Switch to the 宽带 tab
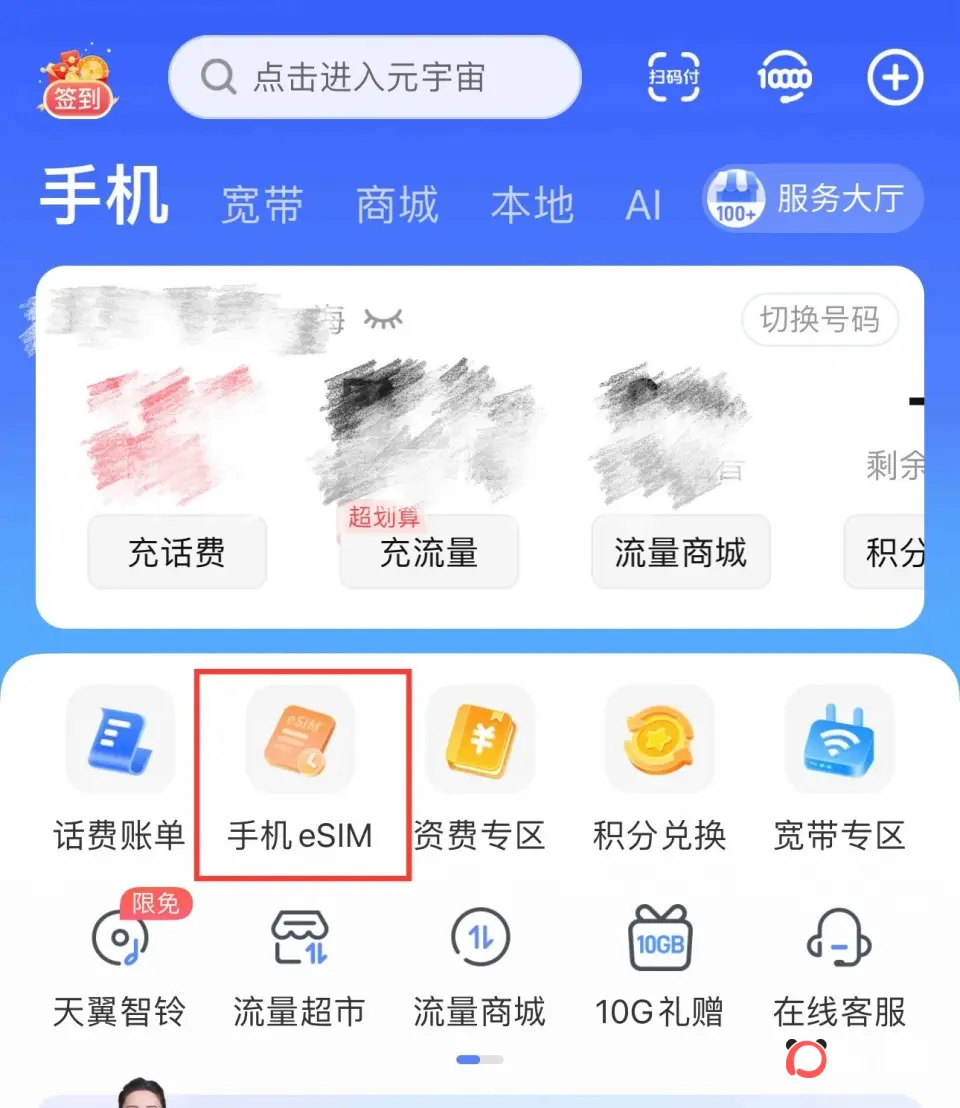This screenshot has height=1108, width=960. click(262, 203)
